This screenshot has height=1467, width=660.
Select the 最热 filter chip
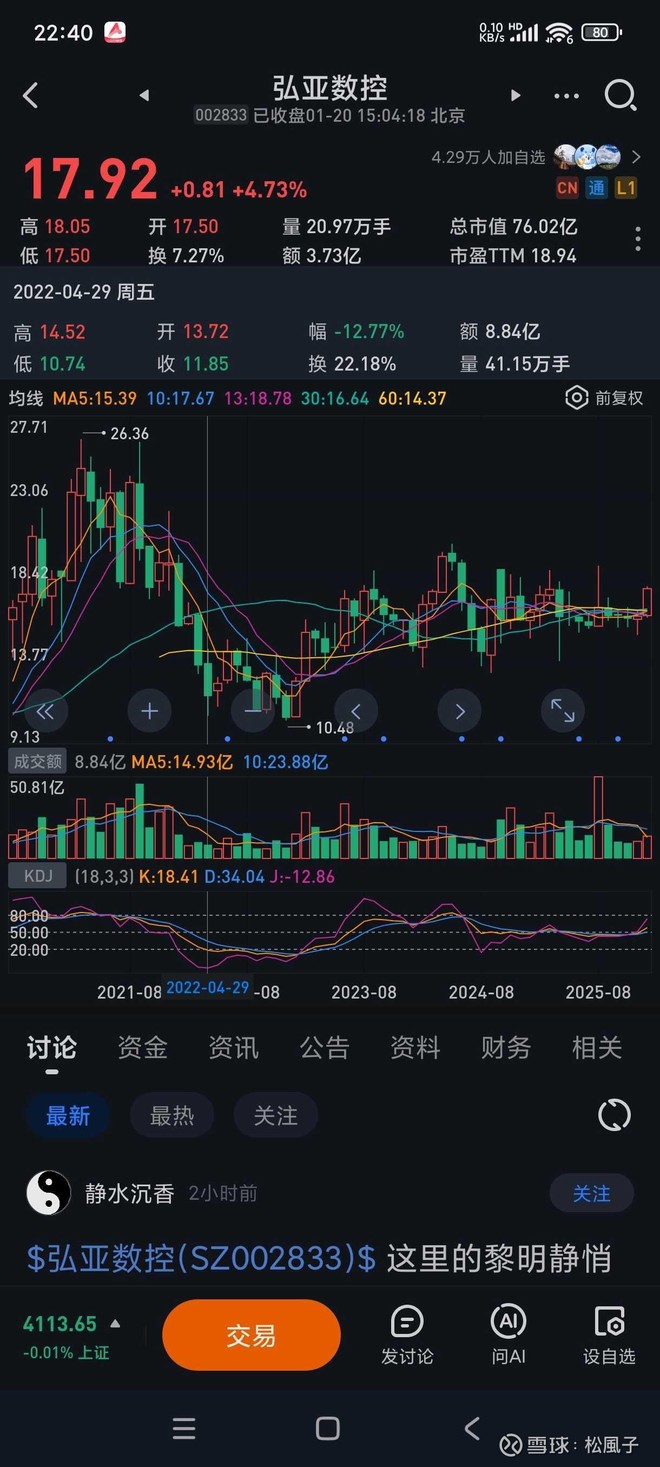pos(172,1115)
